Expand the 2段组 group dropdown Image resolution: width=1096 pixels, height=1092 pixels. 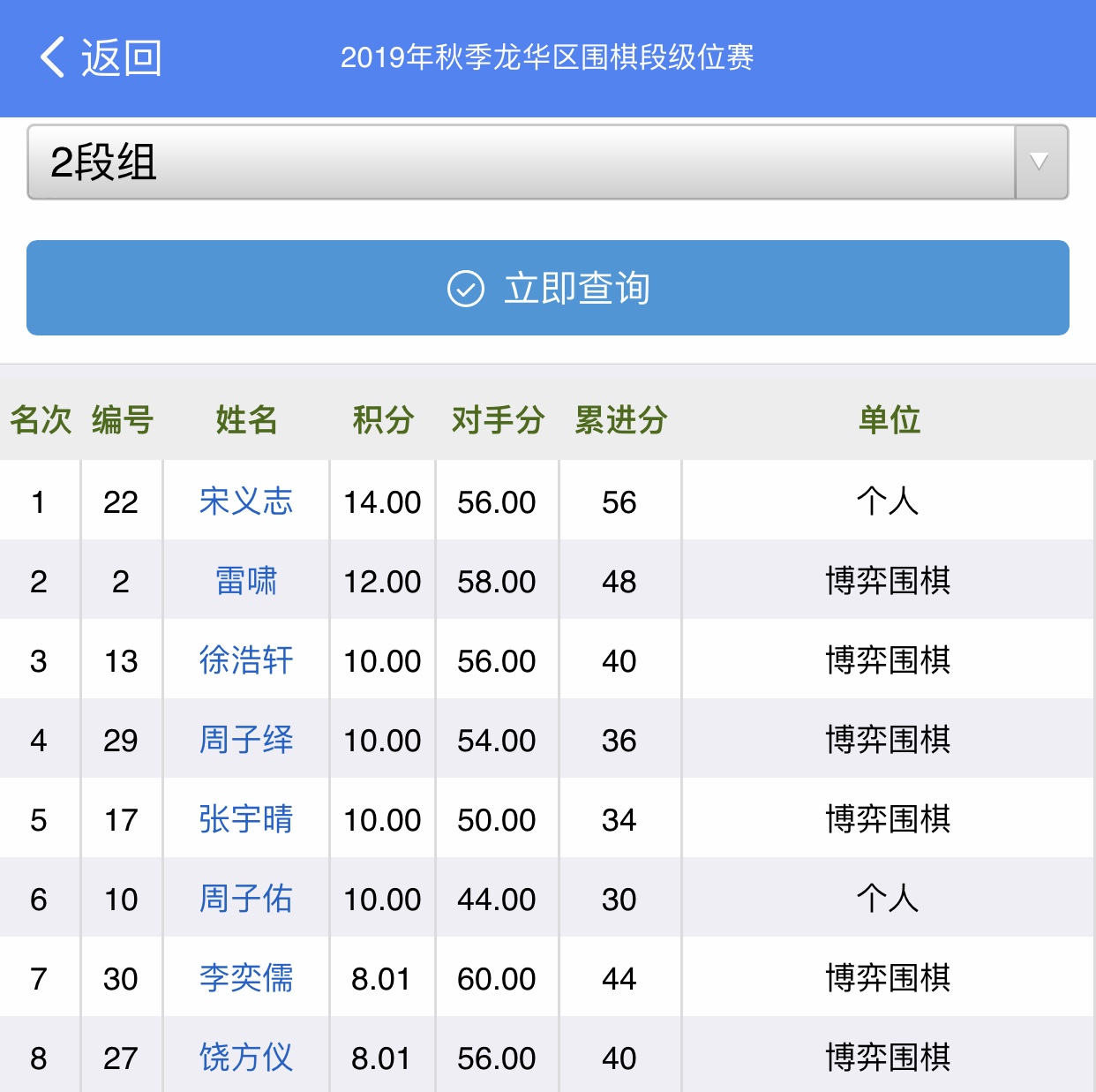pos(547,162)
